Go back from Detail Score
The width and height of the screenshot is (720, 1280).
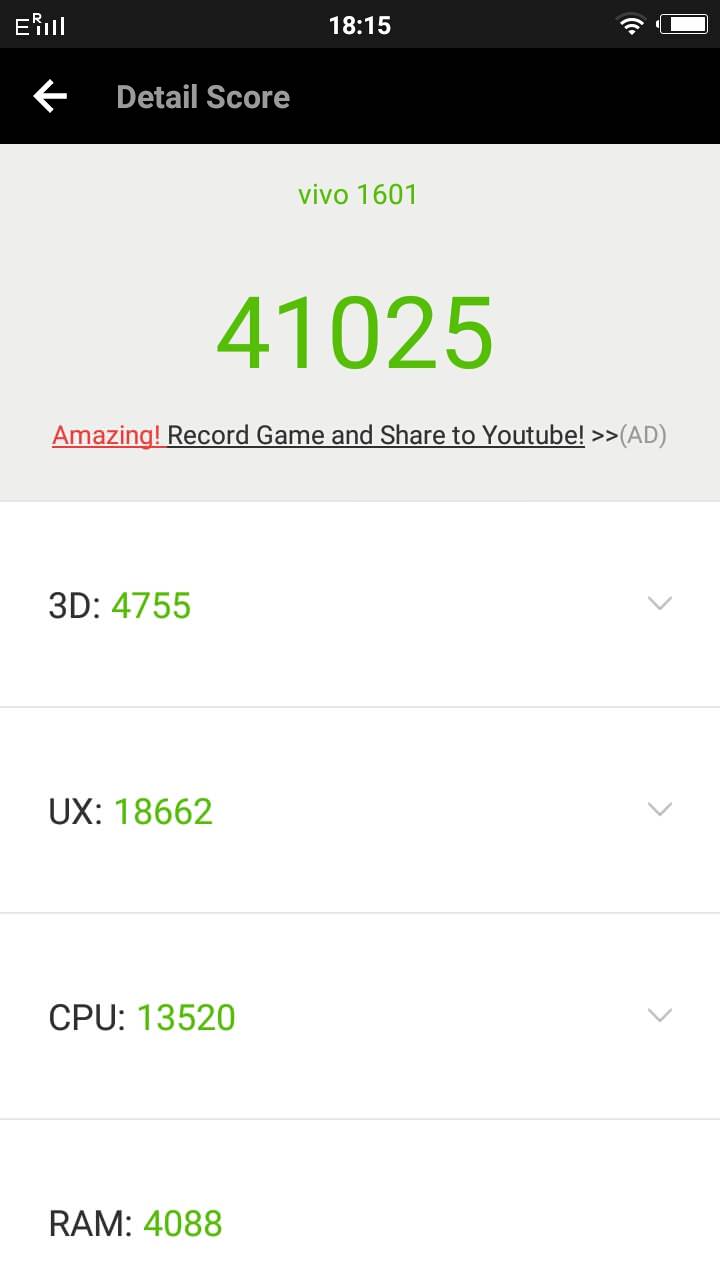(x=50, y=97)
